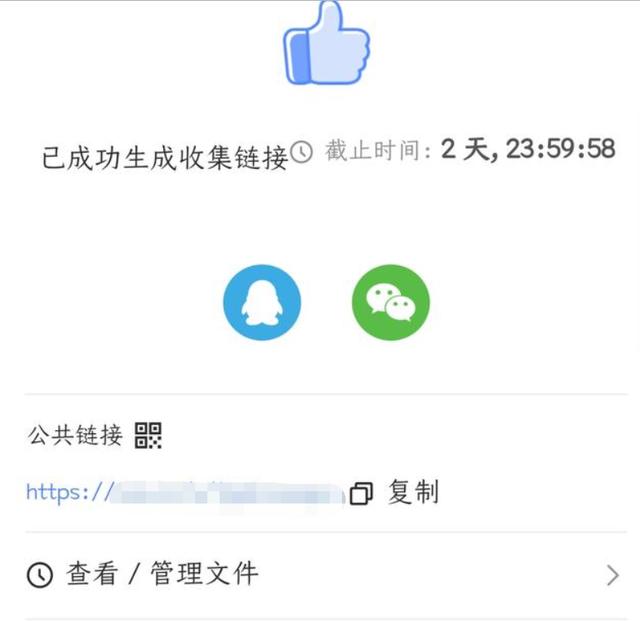Open the blurred https public link
This screenshot has height=621, width=640.
pyautogui.click(x=185, y=492)
